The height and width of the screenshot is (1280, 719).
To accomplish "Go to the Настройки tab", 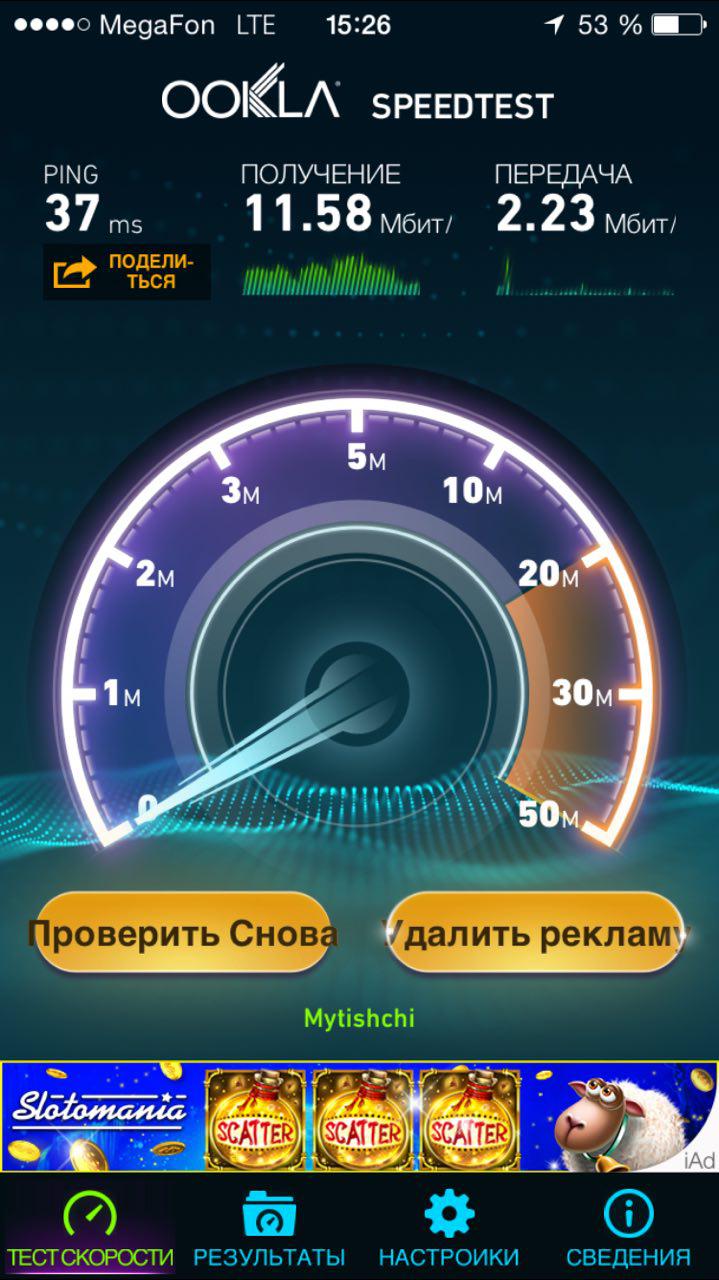I will click(x=449, y=1229).
